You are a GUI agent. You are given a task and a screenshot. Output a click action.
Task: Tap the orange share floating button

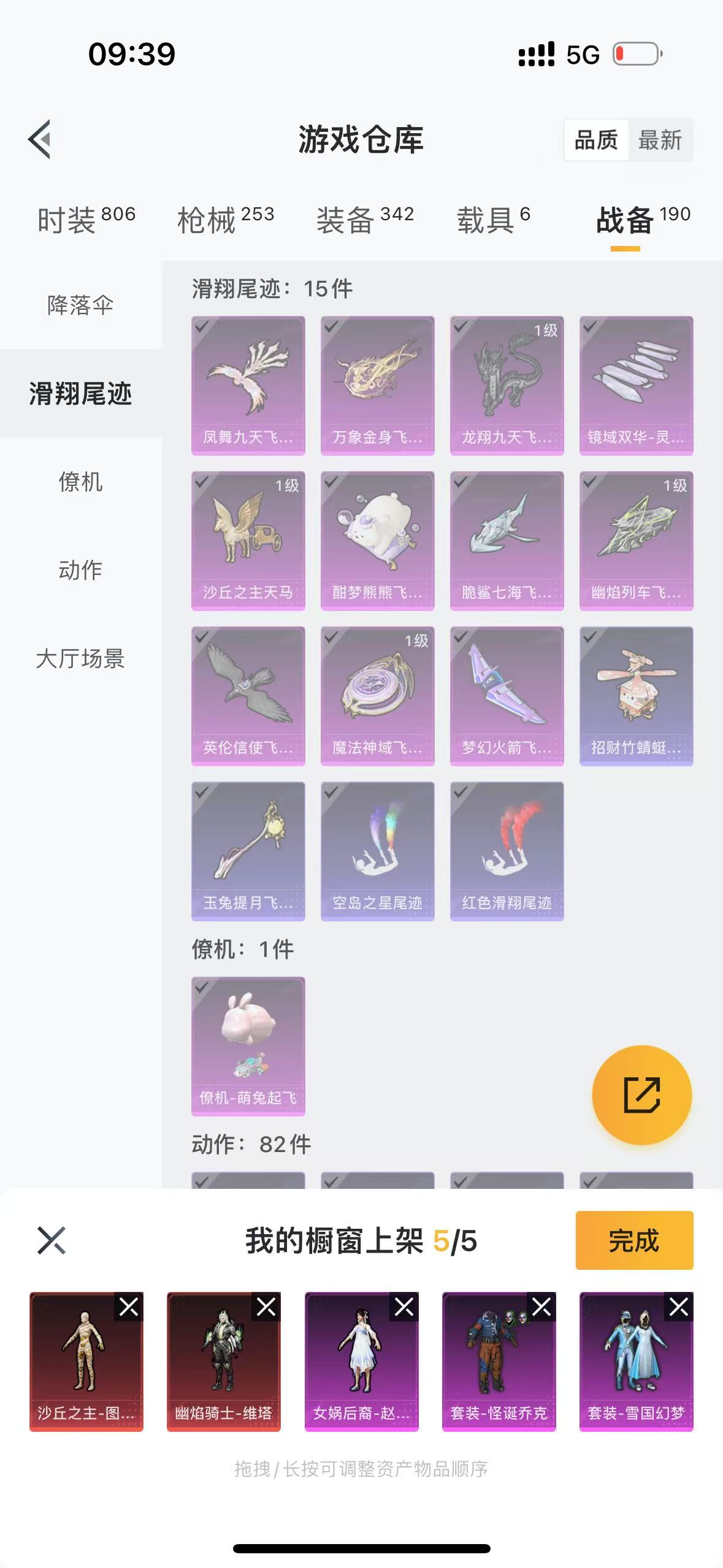point(642,1095)
